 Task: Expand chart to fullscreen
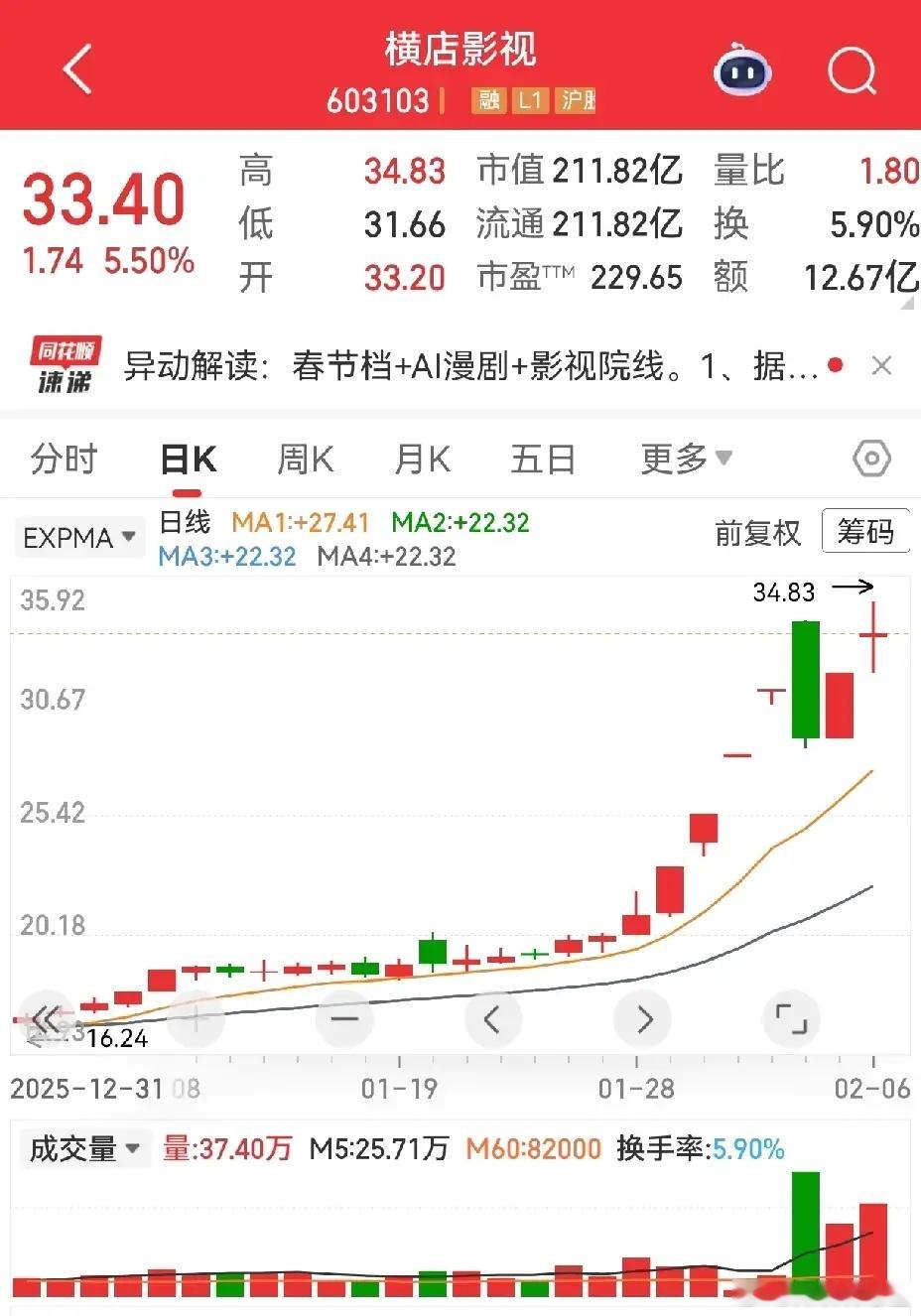pos(791,1018)
